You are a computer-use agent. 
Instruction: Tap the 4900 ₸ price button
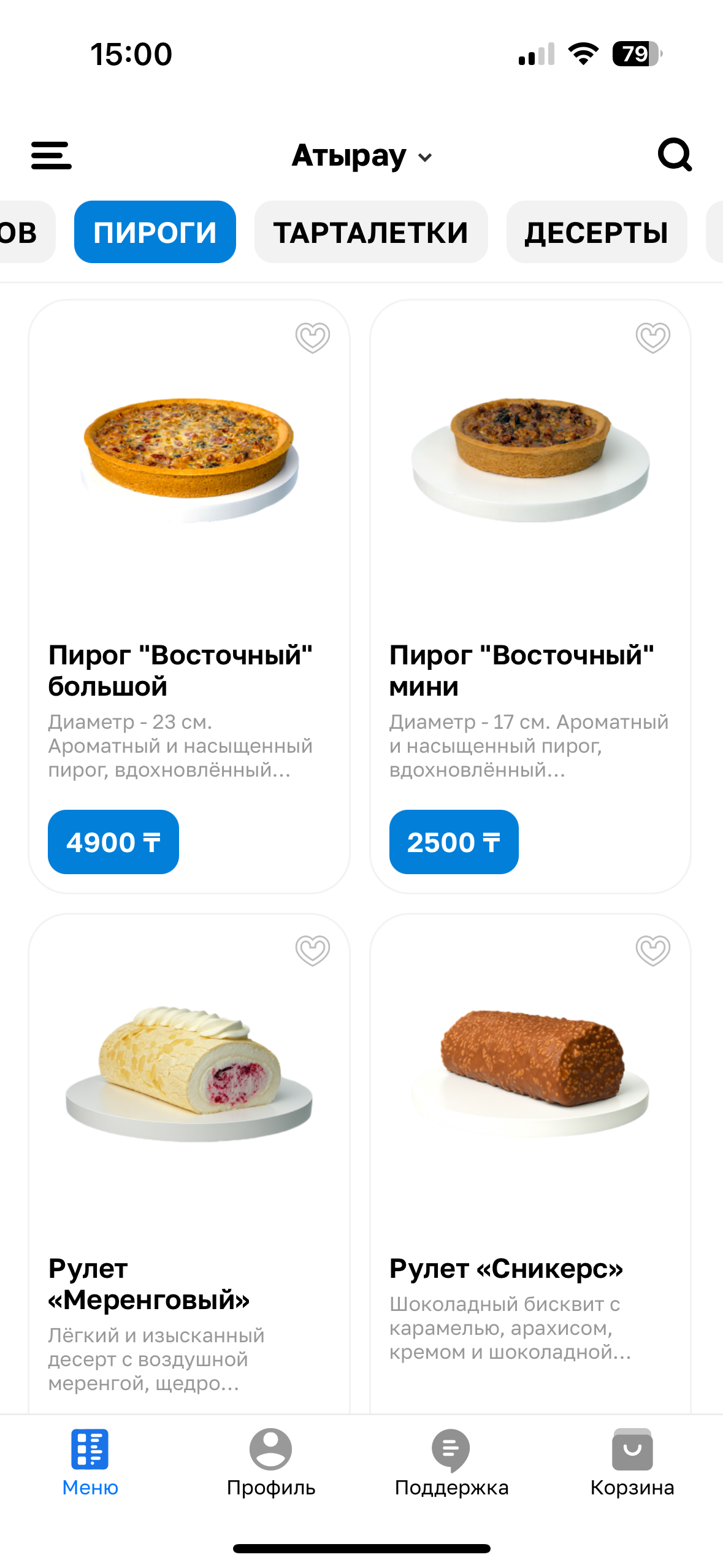coord(113,842)
